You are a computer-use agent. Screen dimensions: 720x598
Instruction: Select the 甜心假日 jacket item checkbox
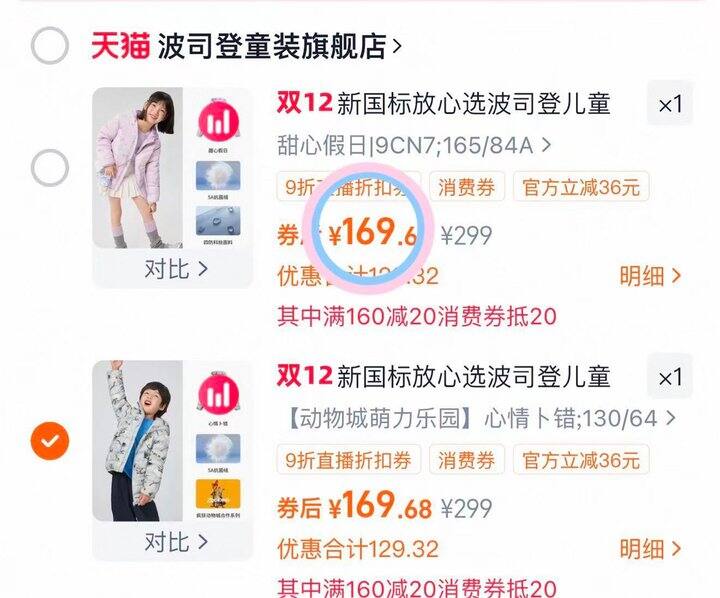tap(50, 168)
